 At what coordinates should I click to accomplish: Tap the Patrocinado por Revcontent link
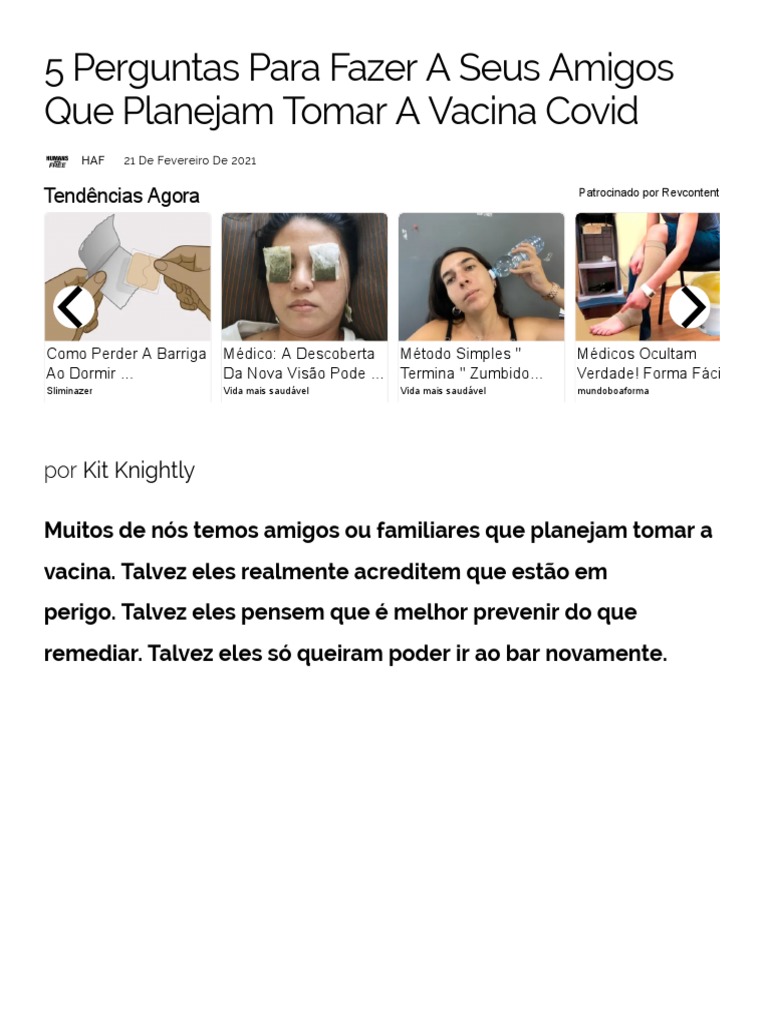pyautogui.click(x=648, y=193)
